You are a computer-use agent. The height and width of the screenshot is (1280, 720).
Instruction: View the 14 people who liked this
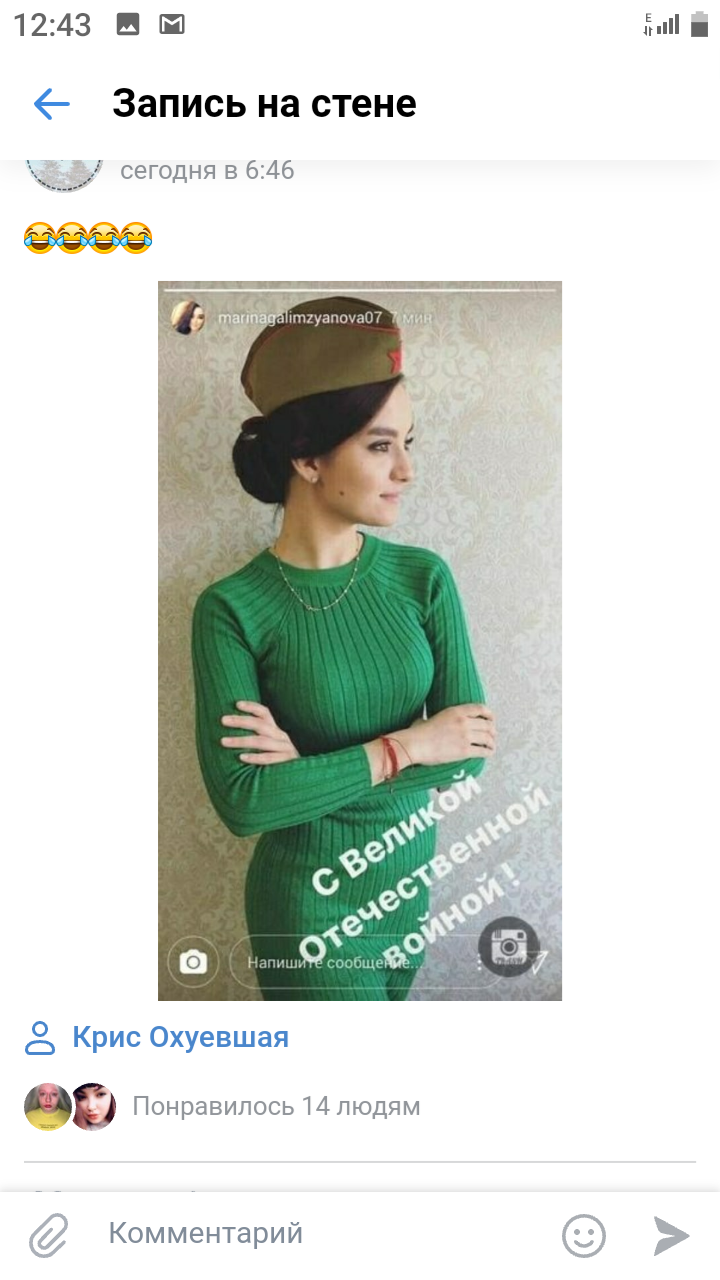tap(276, 1107)
